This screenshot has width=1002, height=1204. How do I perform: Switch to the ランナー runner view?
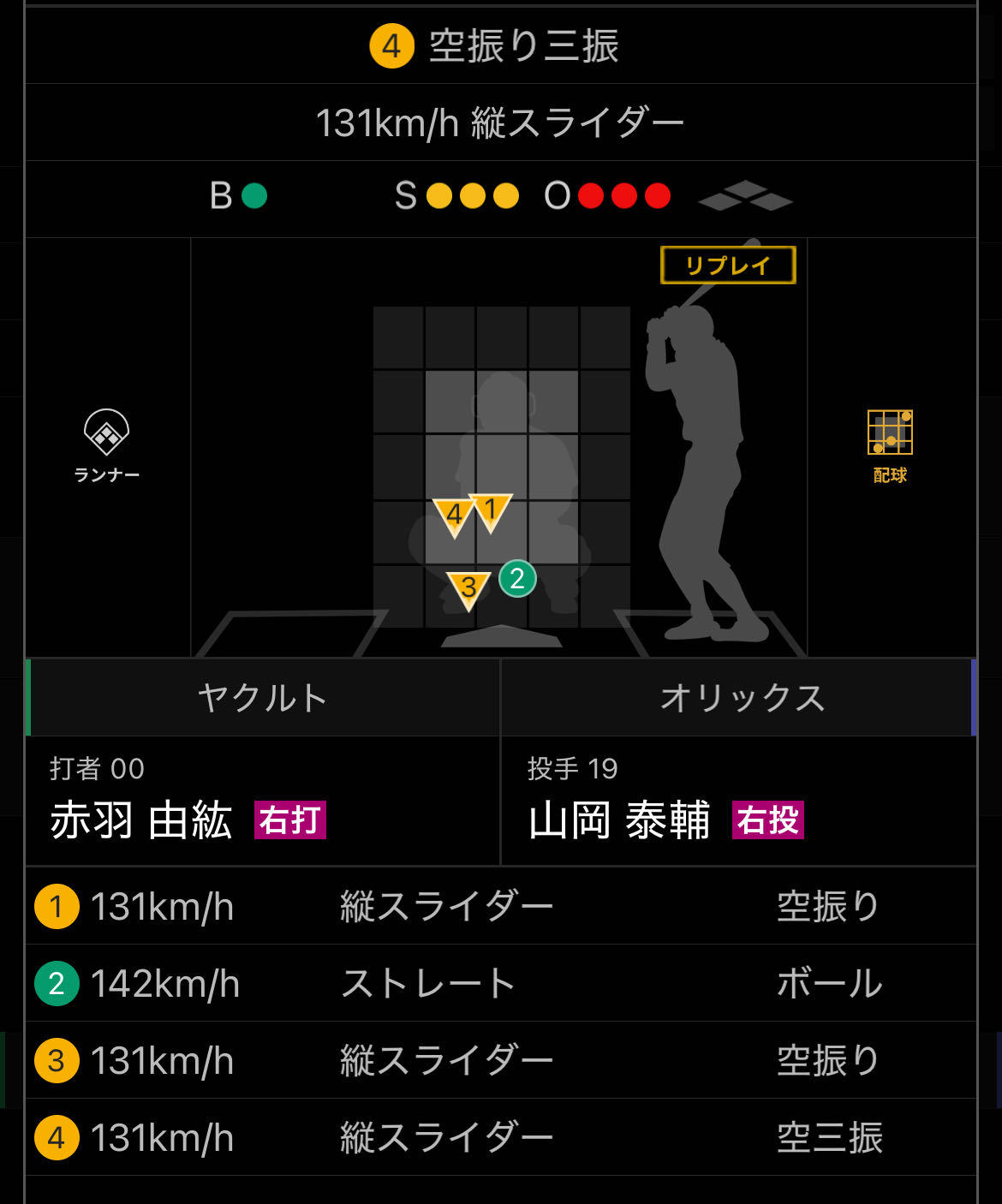pyautogui.click(x=106, y=444)
